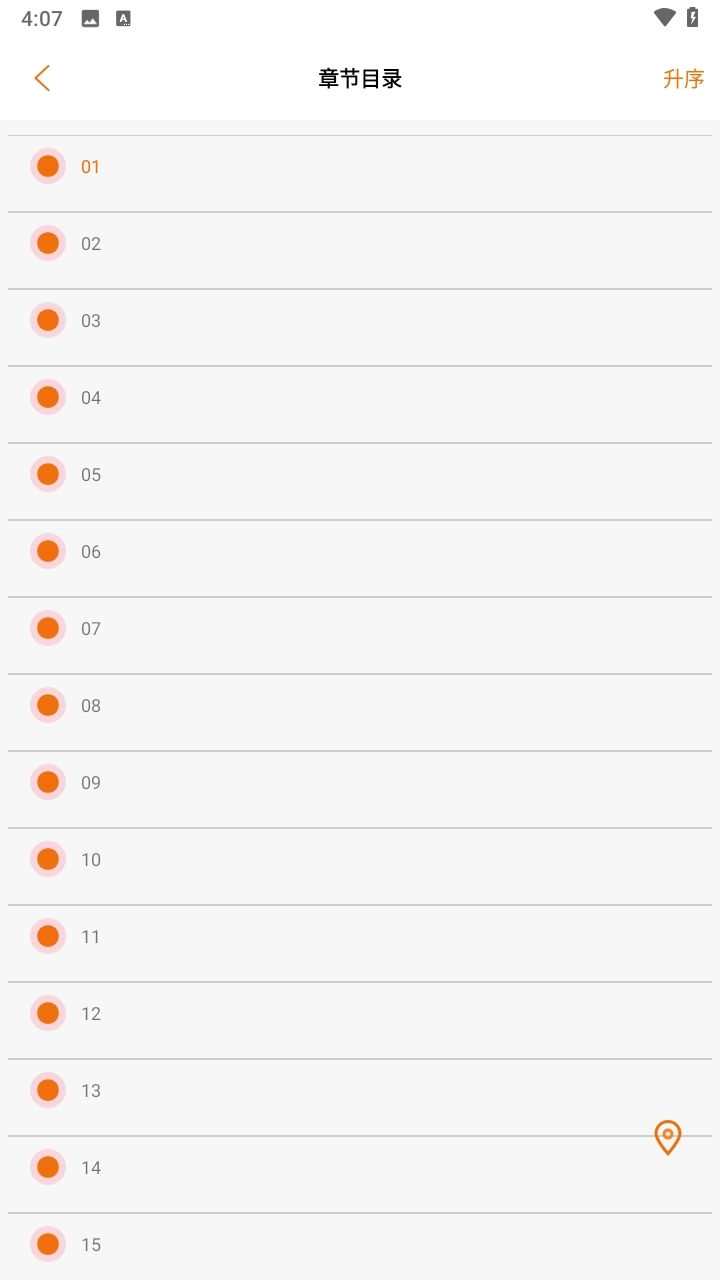
Task: Switch sort order with 升序
Action: click(683, 79)
